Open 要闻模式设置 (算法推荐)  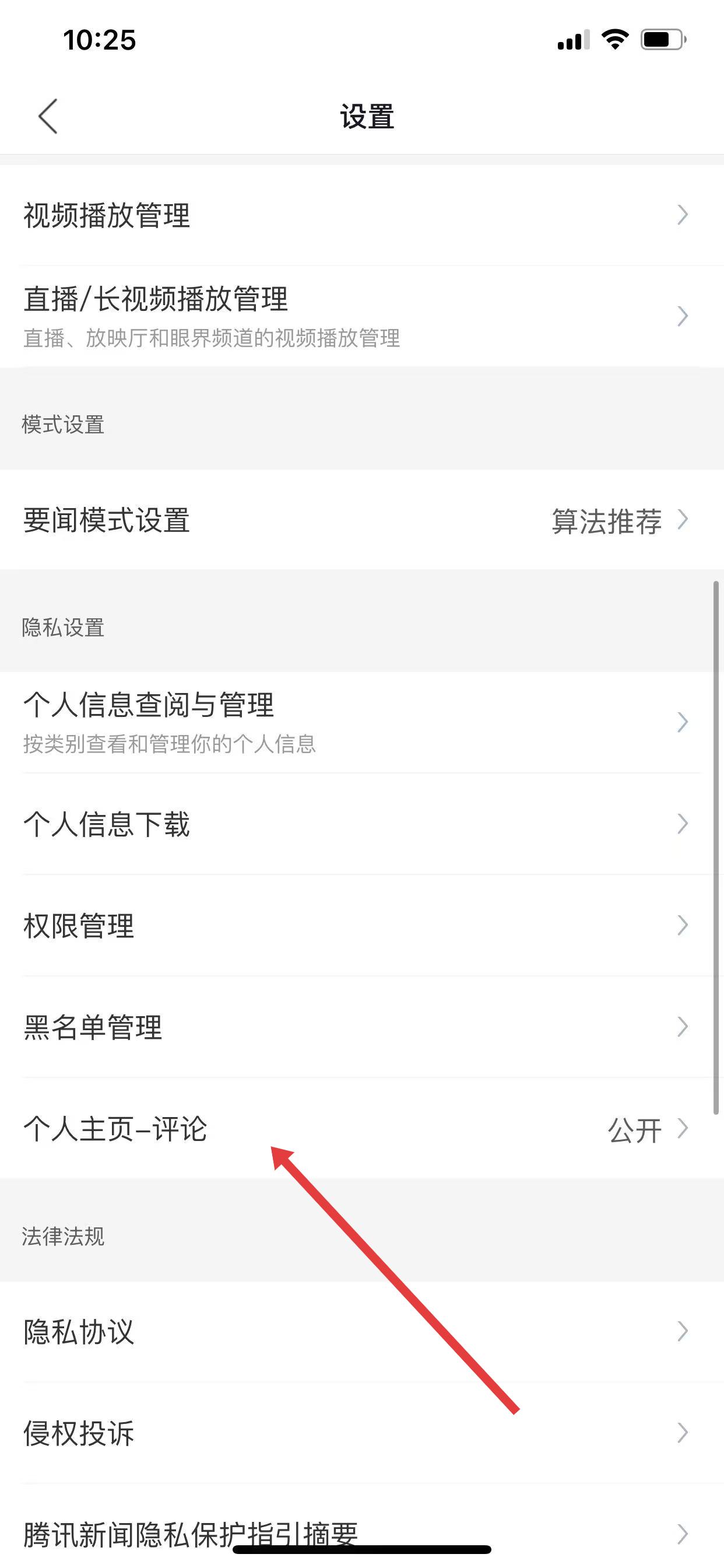coord(361,520)
